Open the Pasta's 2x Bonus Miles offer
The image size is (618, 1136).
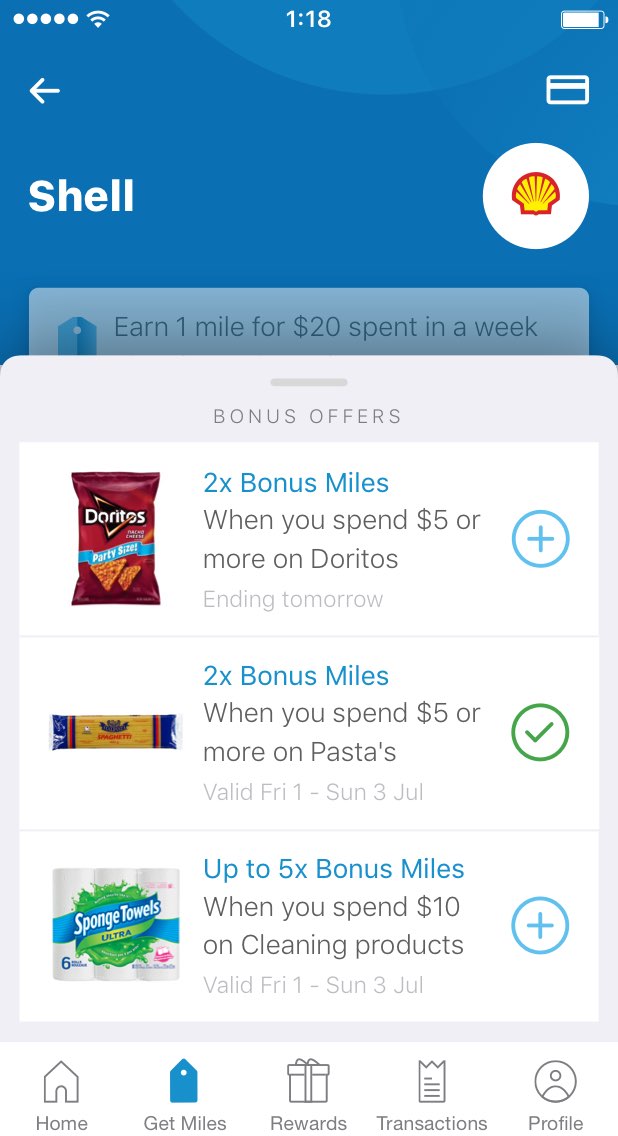[x=309, y=733]
